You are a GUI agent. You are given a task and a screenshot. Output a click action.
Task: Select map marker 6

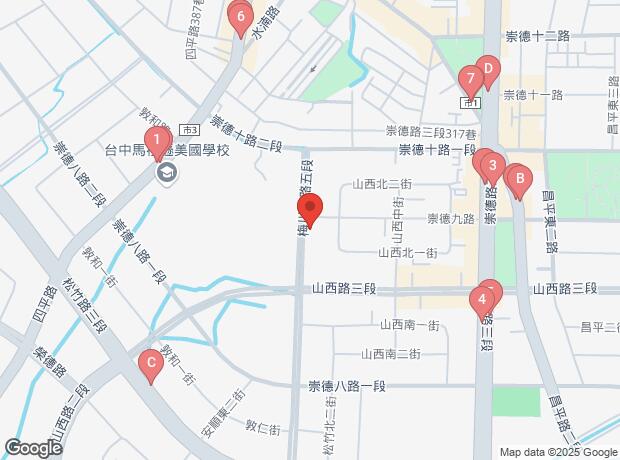click(x=239, y=16)
